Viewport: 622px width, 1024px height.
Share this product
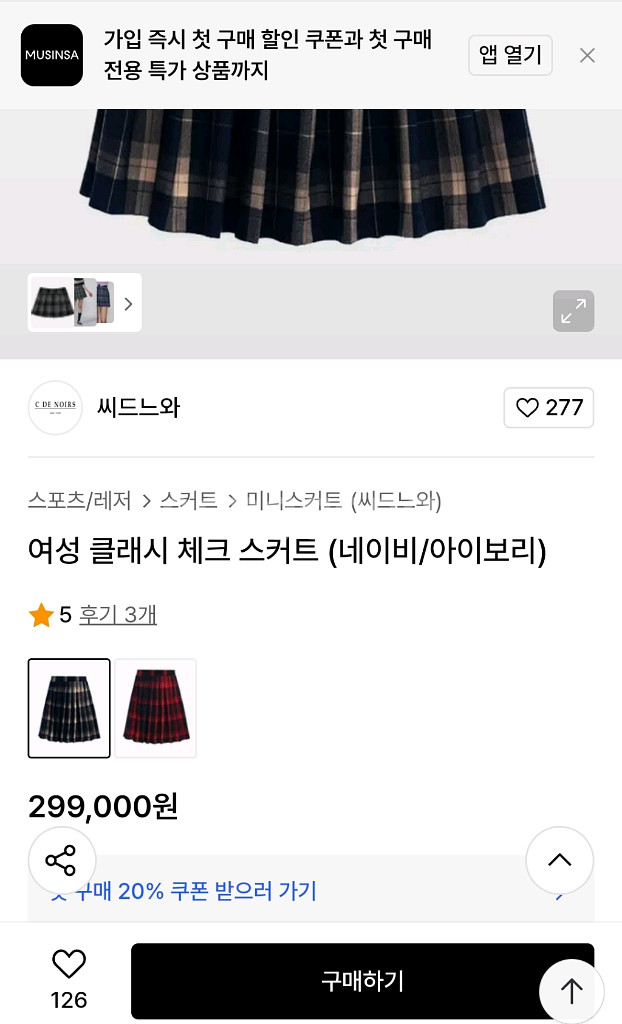pyautogui.click(x=61, y=860)
